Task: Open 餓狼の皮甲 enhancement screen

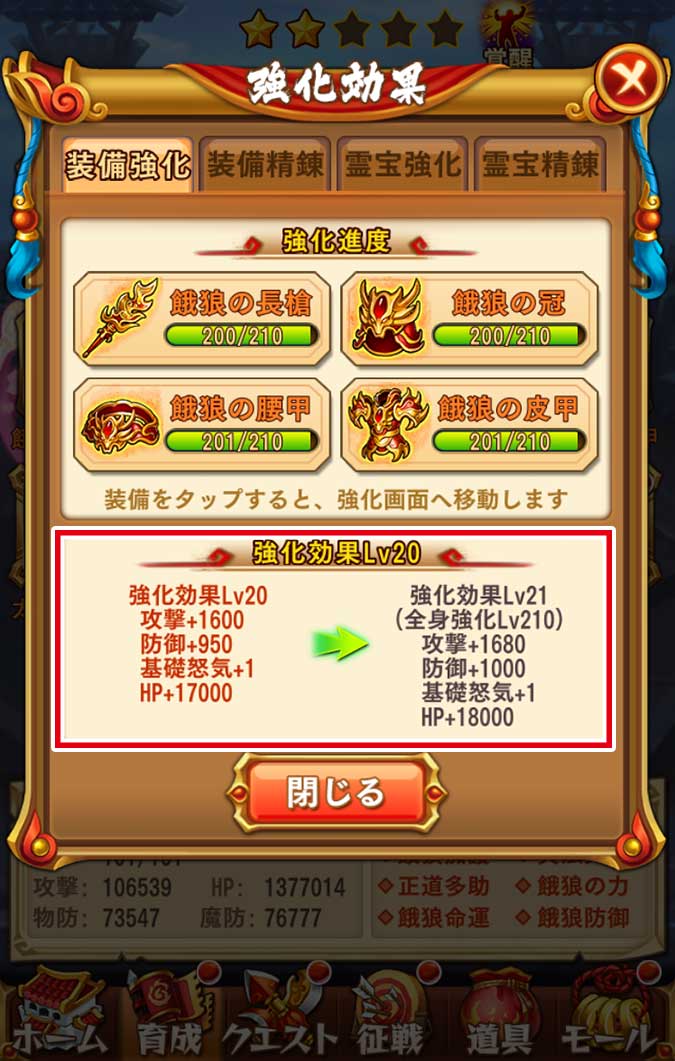Action: pos(470,425)
